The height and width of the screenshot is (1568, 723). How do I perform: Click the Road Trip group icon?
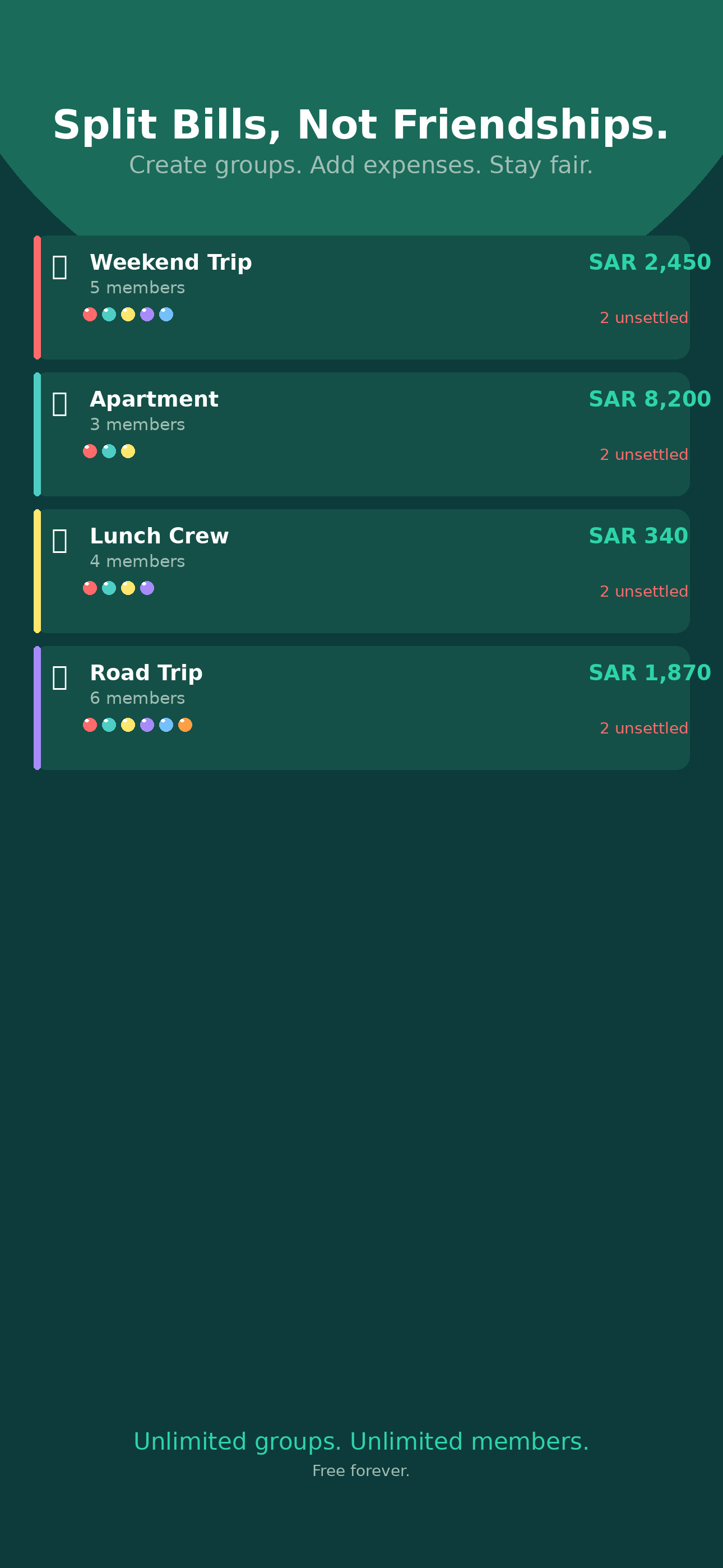click(59, 677)
